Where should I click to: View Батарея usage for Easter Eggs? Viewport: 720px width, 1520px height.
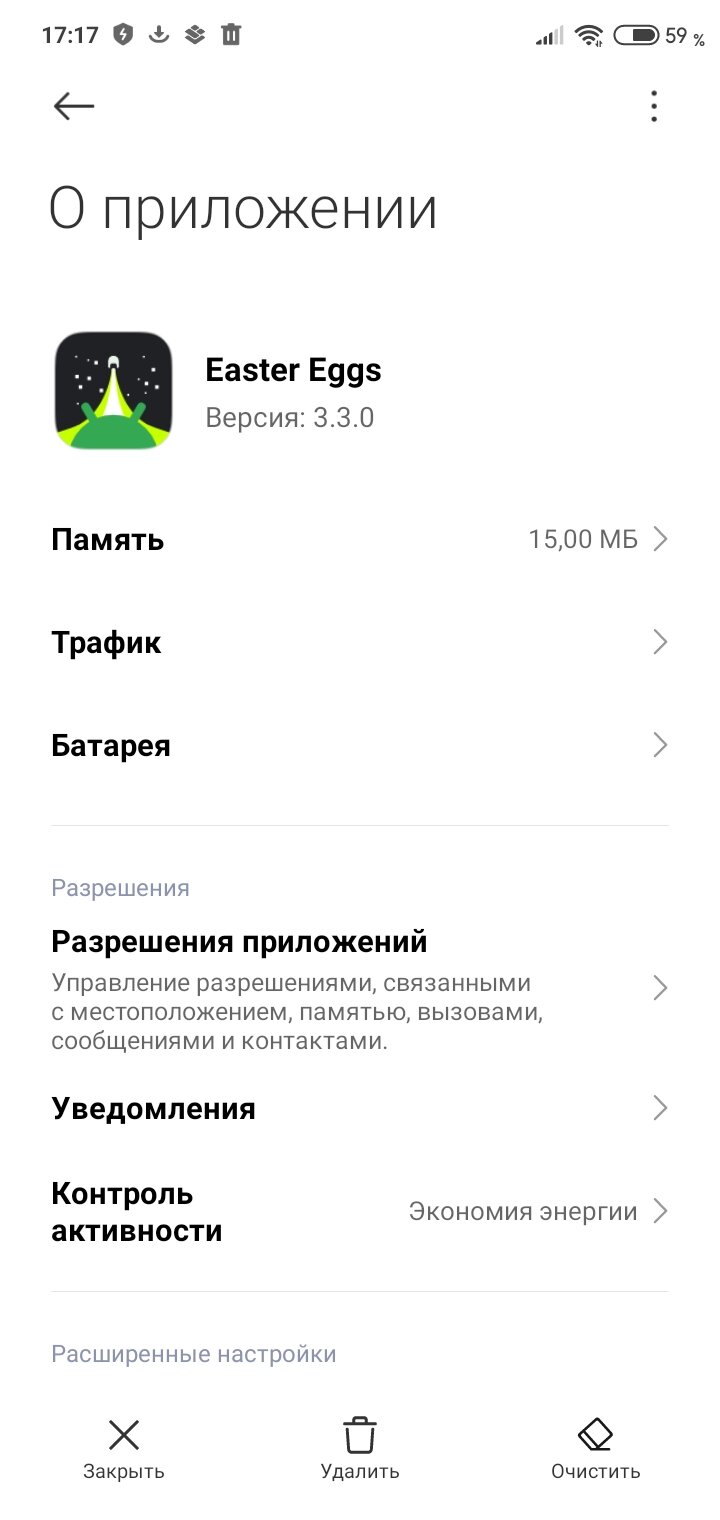pyautogui.click(x=360, y=746)
